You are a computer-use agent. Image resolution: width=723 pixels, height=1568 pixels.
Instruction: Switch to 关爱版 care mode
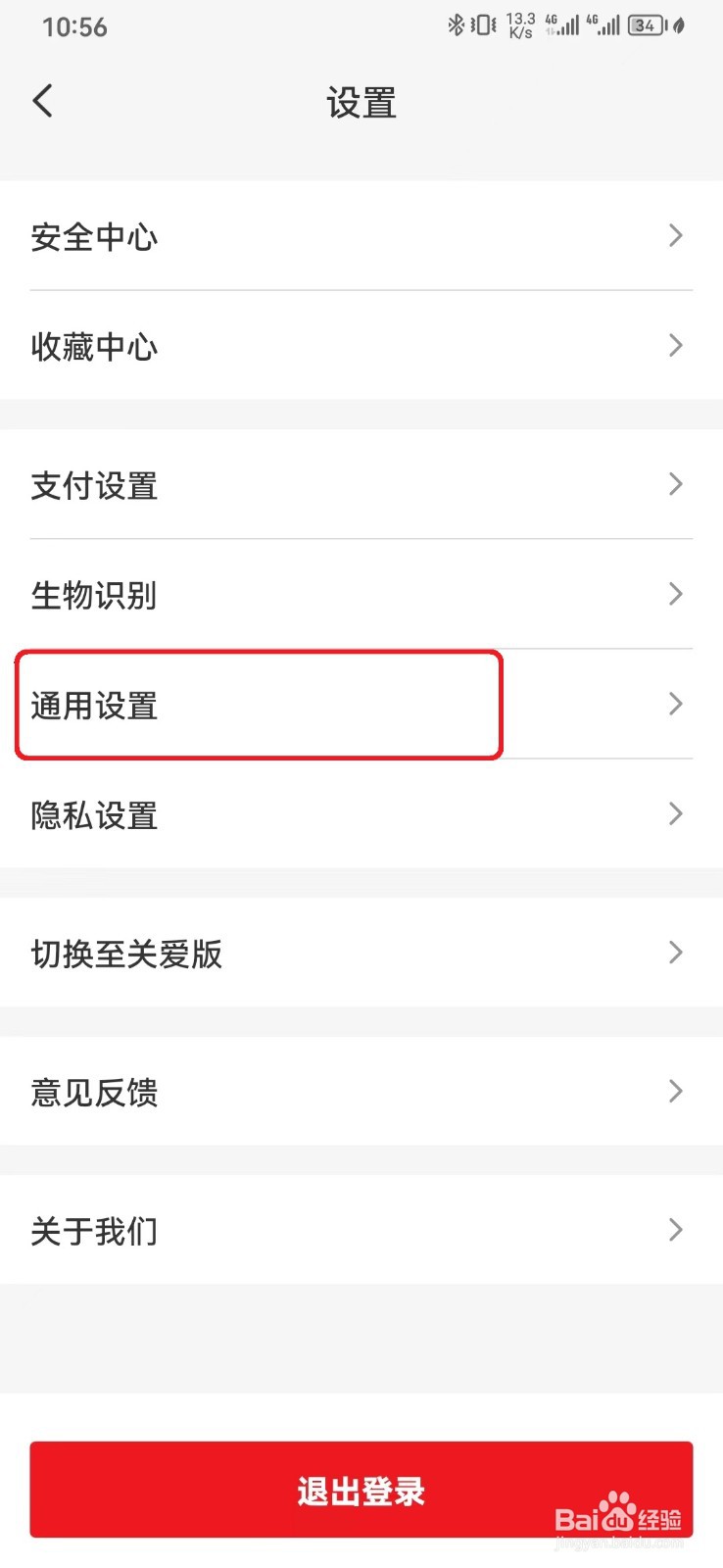pos(361,953)
